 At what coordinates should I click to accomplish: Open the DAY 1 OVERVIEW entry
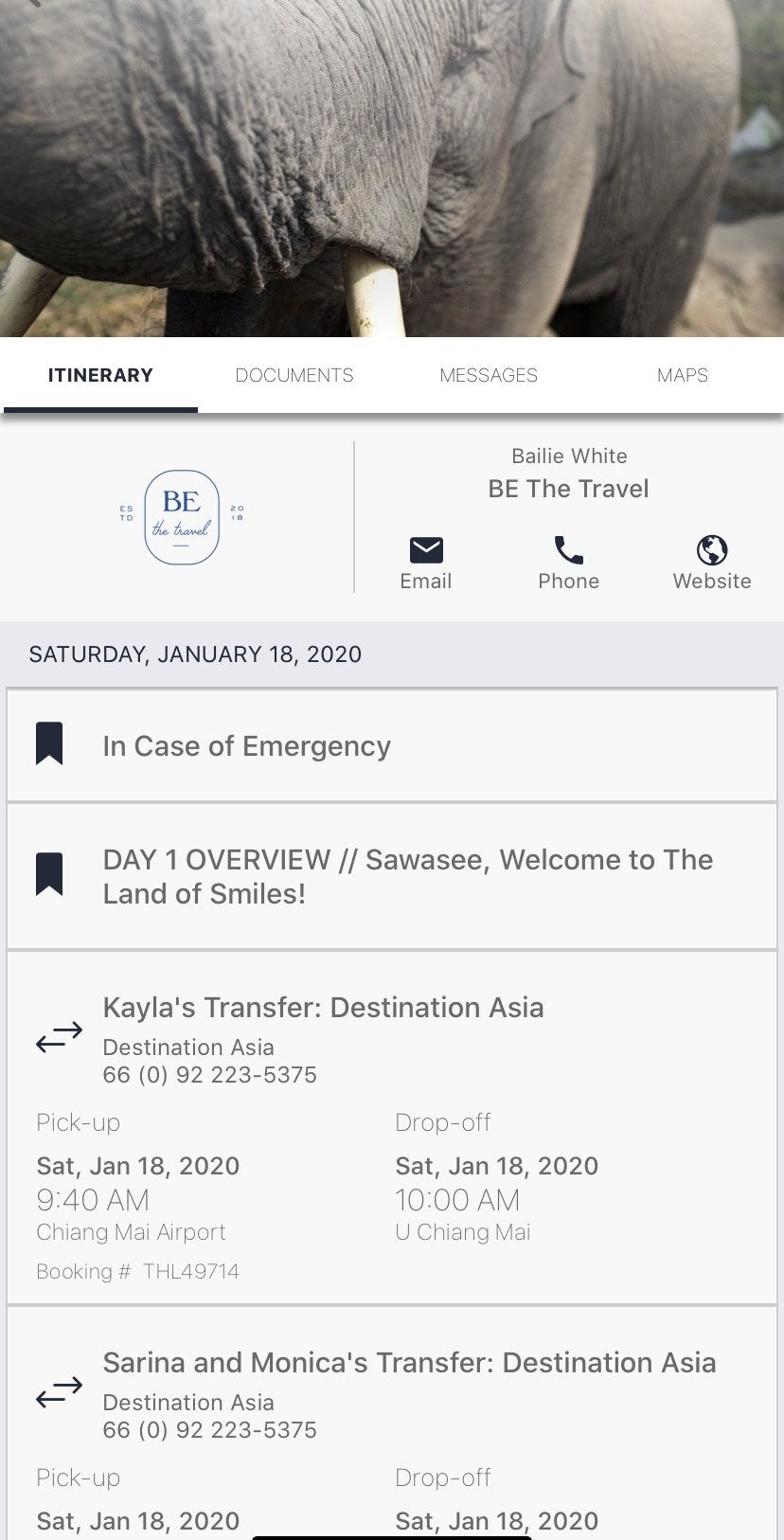click(x=392, y=876)
